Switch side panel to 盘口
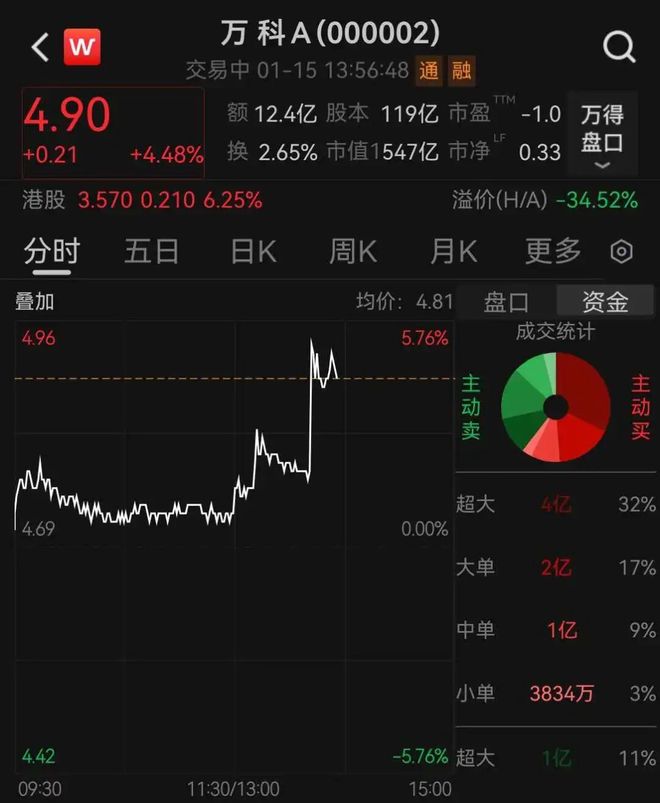 pos(506,301)
